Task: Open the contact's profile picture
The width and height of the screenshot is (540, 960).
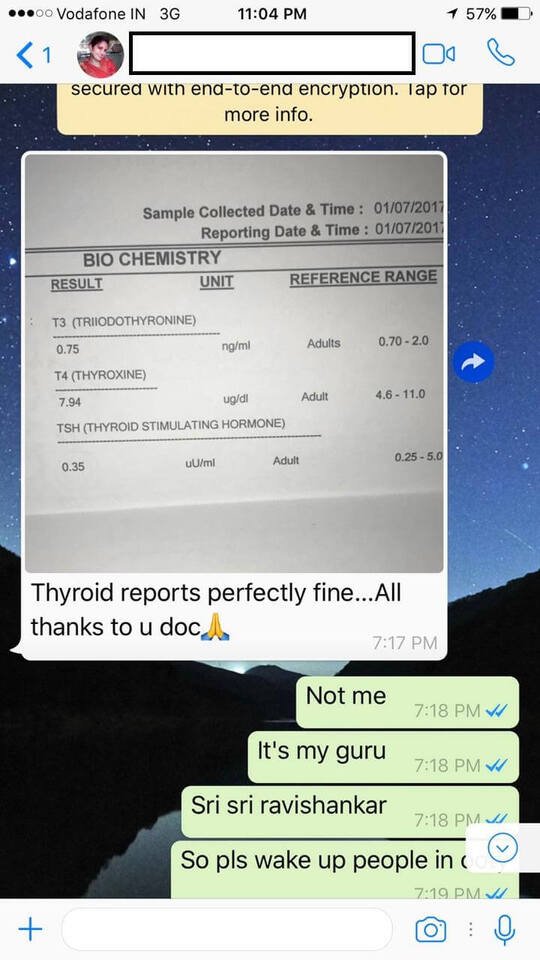Action: (x=100, y=54)
